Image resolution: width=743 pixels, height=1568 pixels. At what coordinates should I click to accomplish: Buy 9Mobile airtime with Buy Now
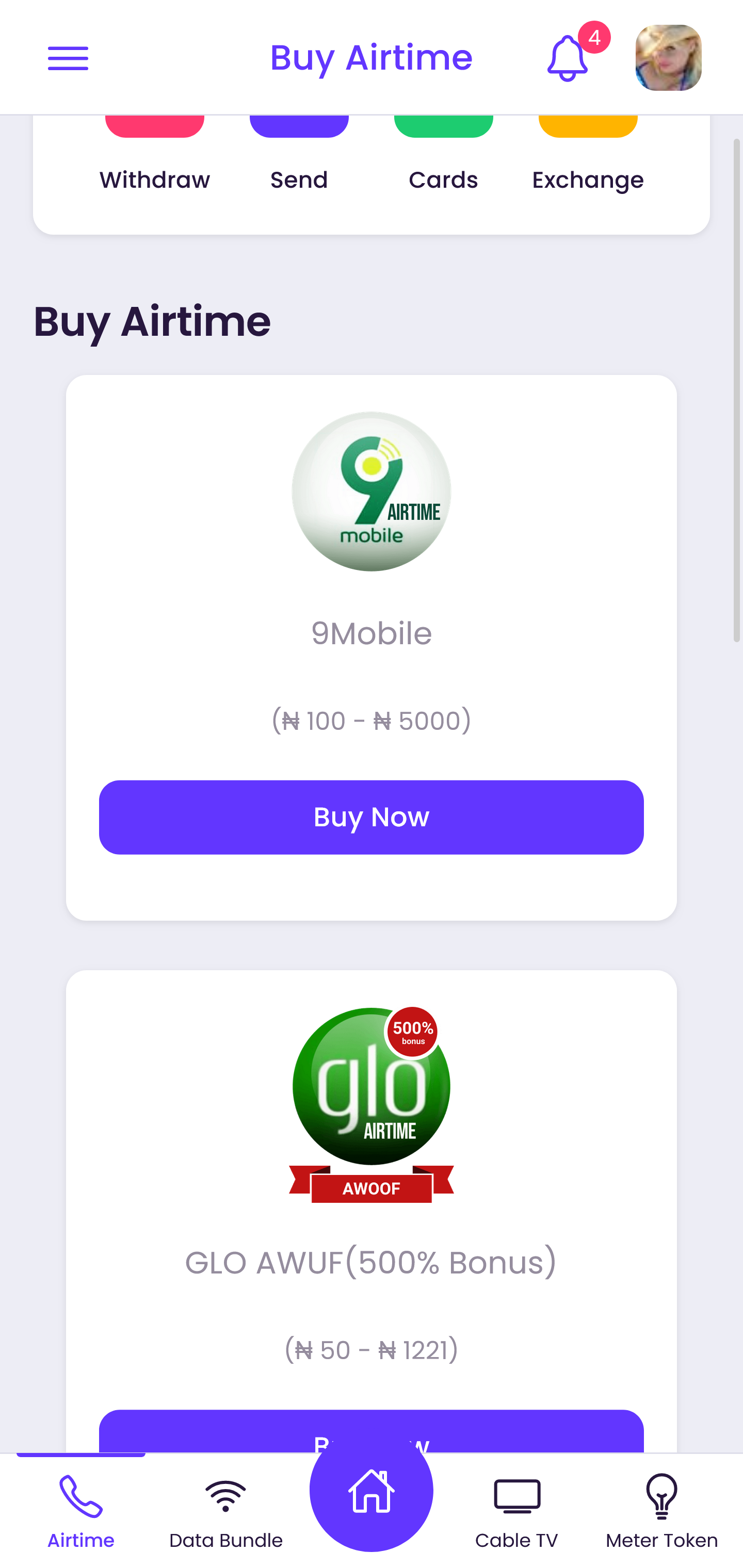click(371, 817)
